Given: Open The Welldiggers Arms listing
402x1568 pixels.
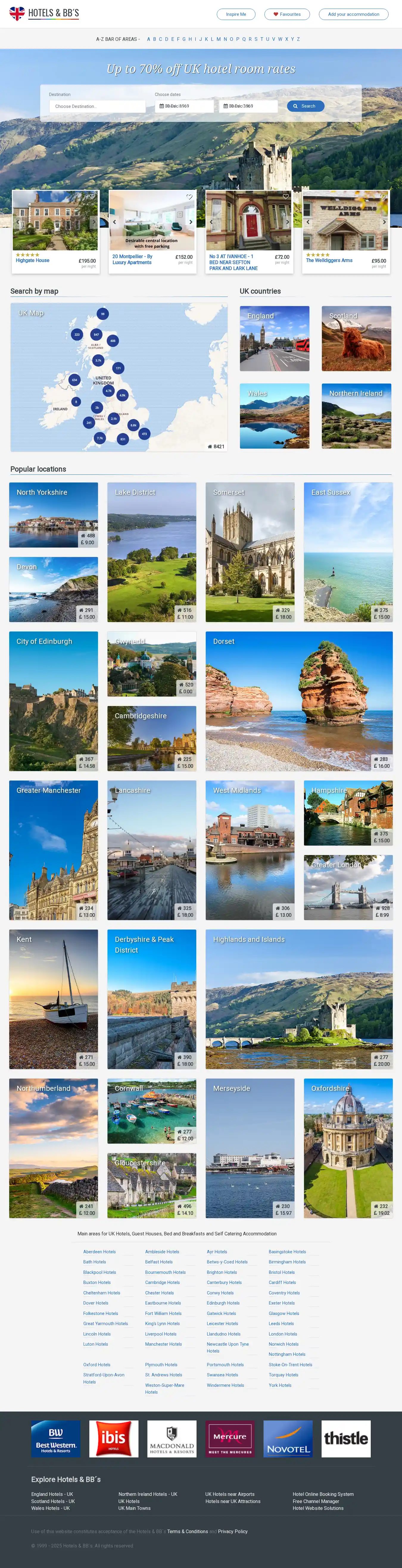Looking at the screenshot, I should pos(329,260).
